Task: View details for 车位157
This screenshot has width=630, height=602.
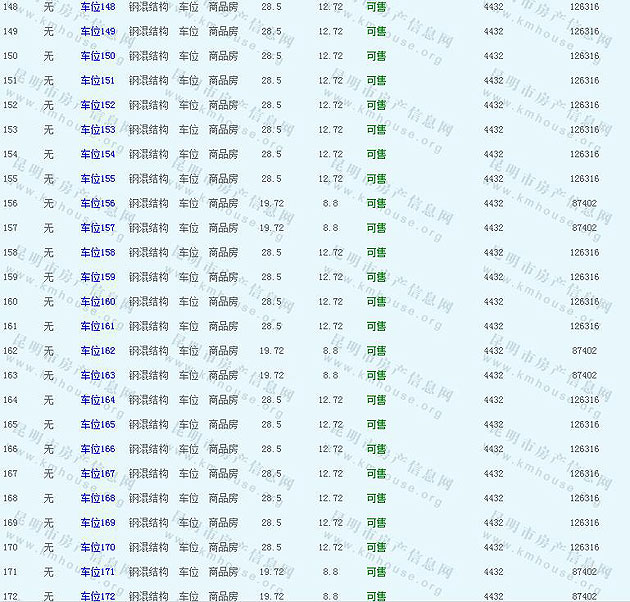Action: point(97,228)
